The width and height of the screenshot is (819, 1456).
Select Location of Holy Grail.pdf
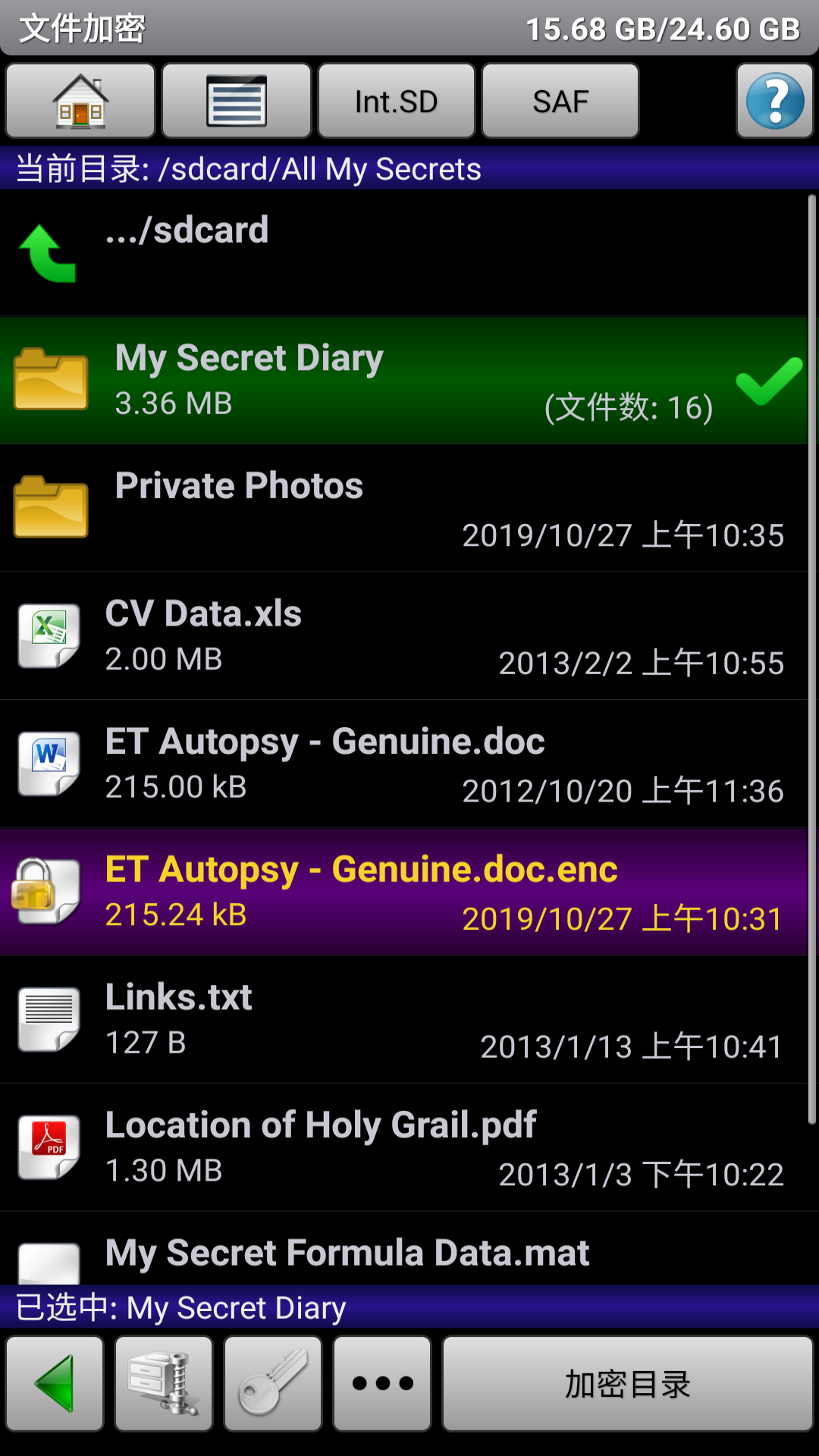pos(402,1147)
